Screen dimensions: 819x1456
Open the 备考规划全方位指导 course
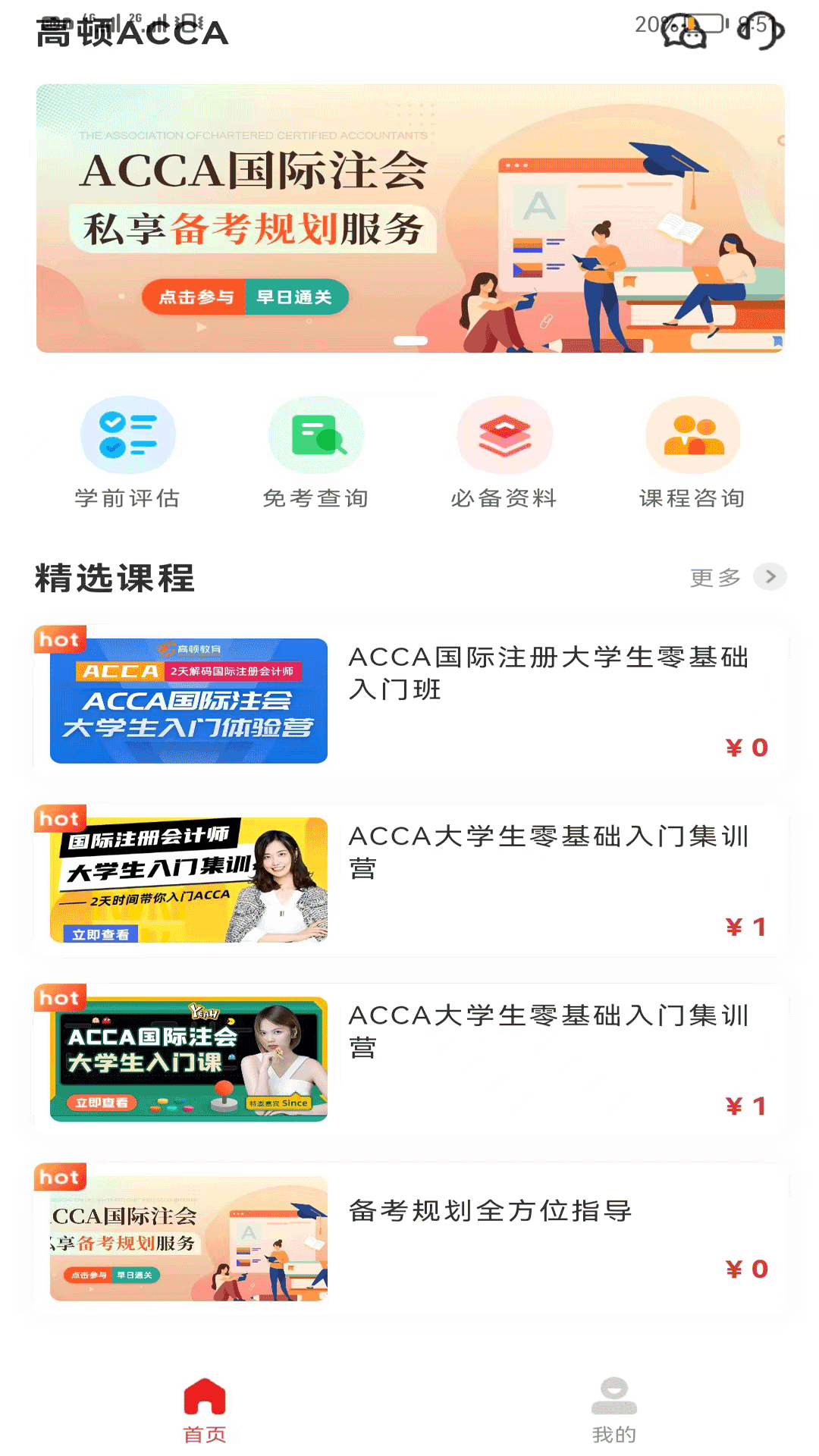pyautogui.click(x=410, y=1238)
